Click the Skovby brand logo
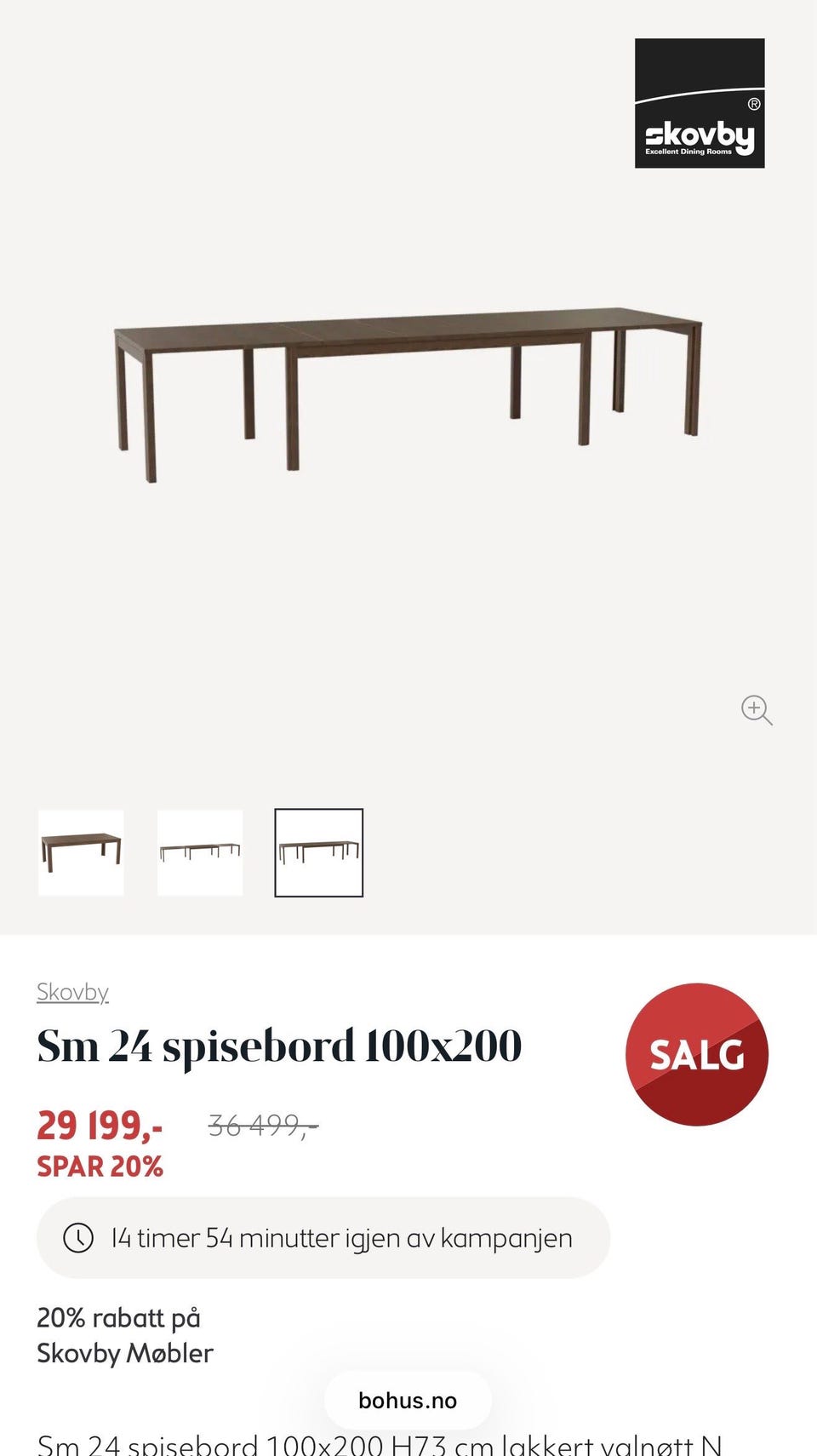The image size is (817, 1456). [x=700, y=104]
